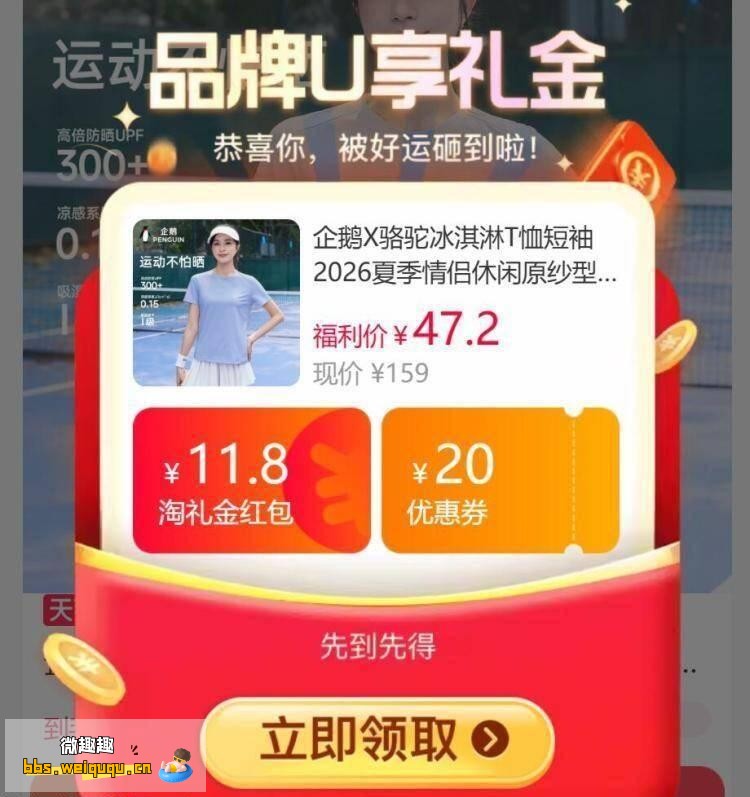Select the ¥20 优惠券 coupon
The width and height of the screenshot is (750, 797).
click(x=500, y=480)
